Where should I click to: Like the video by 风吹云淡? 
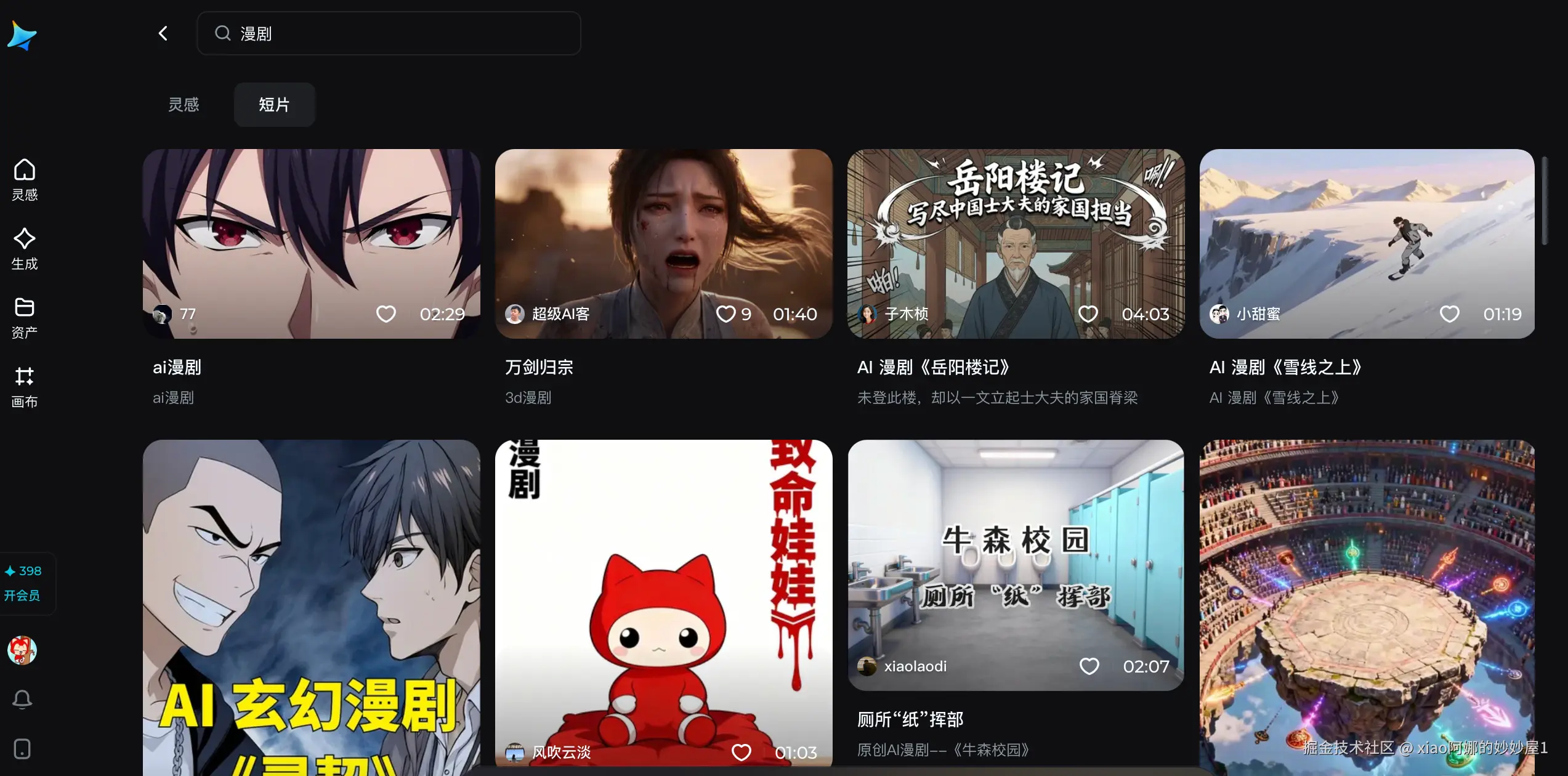(x=741, y=752)
